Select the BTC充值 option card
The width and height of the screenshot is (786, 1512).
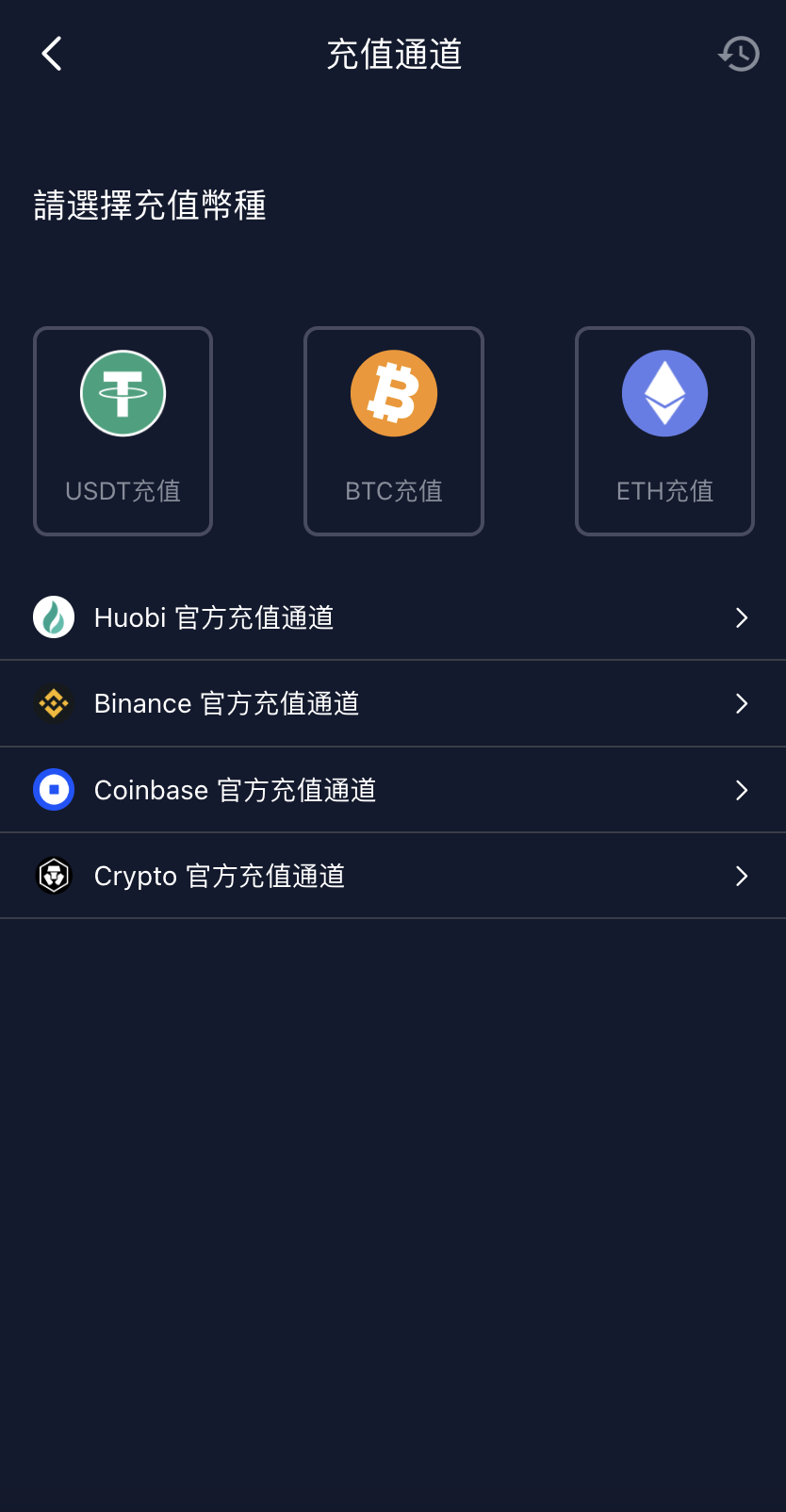tap(393, 431)
